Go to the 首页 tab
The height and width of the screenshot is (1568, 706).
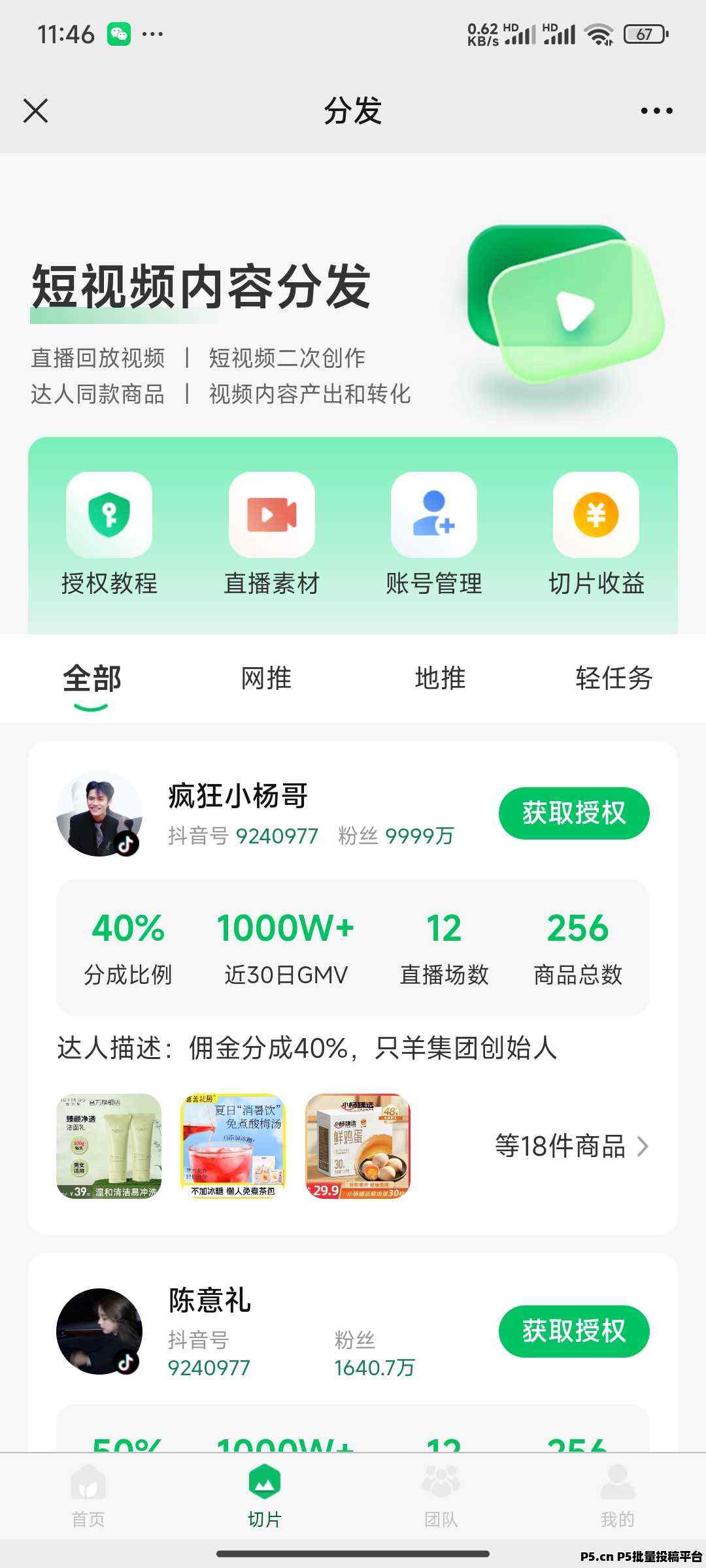pyautogui.click(x=88, y=1496)
